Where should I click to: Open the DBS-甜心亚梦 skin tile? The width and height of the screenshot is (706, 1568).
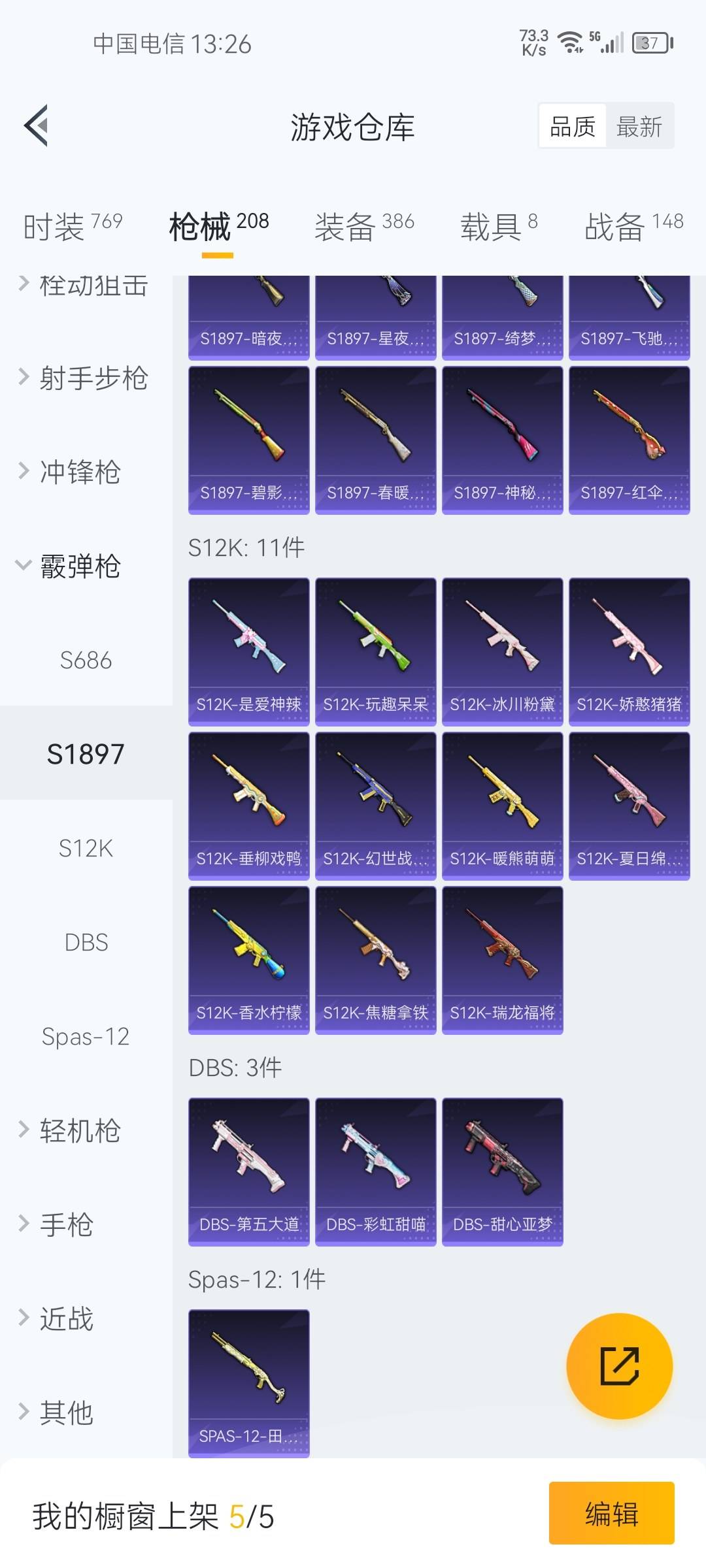click(x=502, y=1171)
